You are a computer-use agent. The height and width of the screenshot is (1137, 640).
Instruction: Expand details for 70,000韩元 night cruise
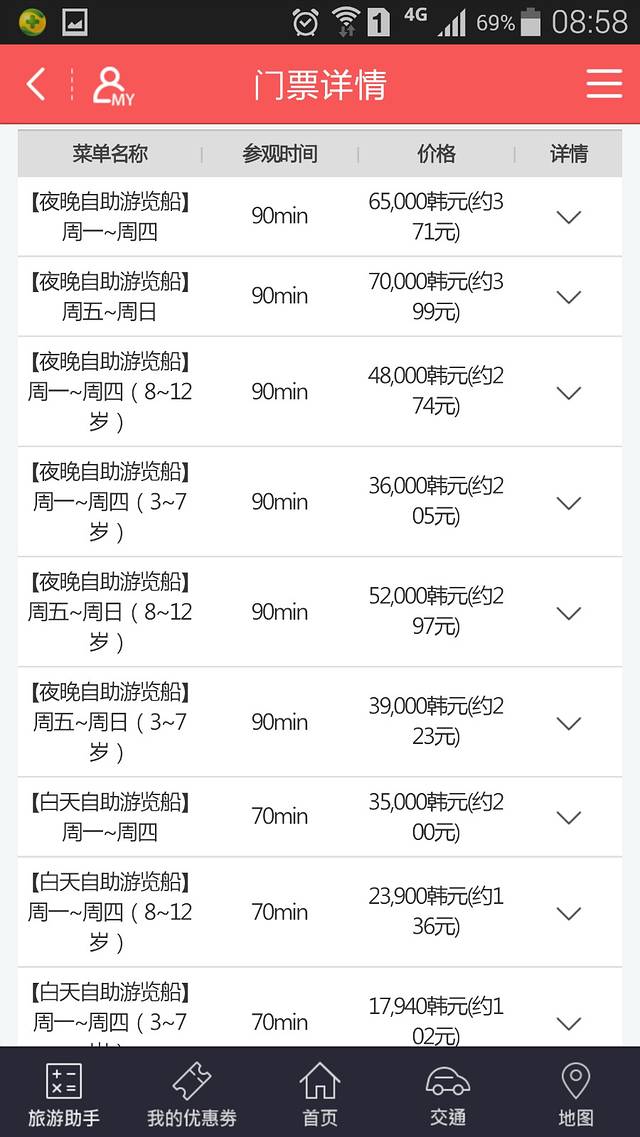click(569, 297)
